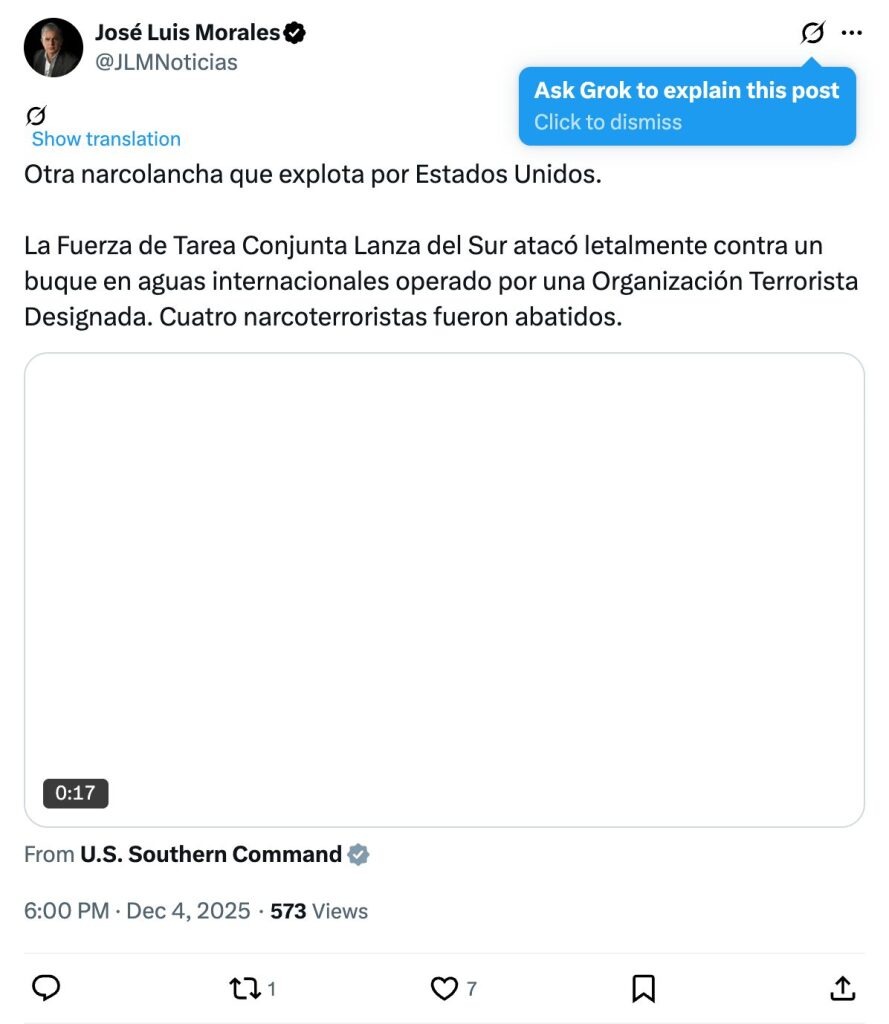Viewport: 889px width, 1024px height.
Task: Dismiss the Ask Grok tooltip
Action: click(607, 122)
